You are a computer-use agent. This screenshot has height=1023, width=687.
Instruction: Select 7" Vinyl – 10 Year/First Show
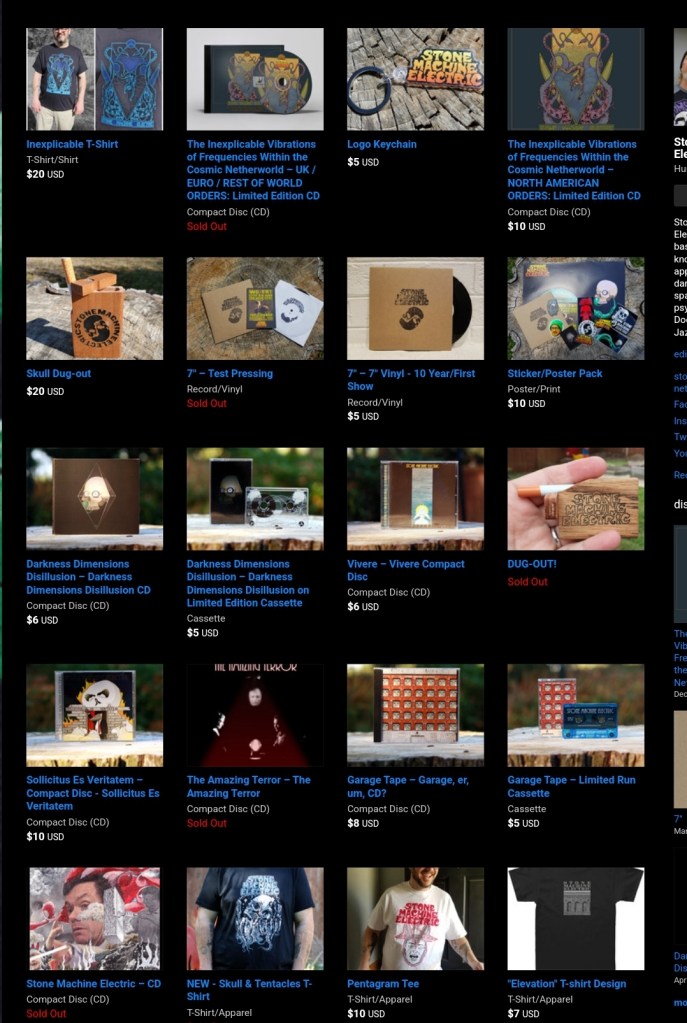pyautogui.click(x=411, y=380)
